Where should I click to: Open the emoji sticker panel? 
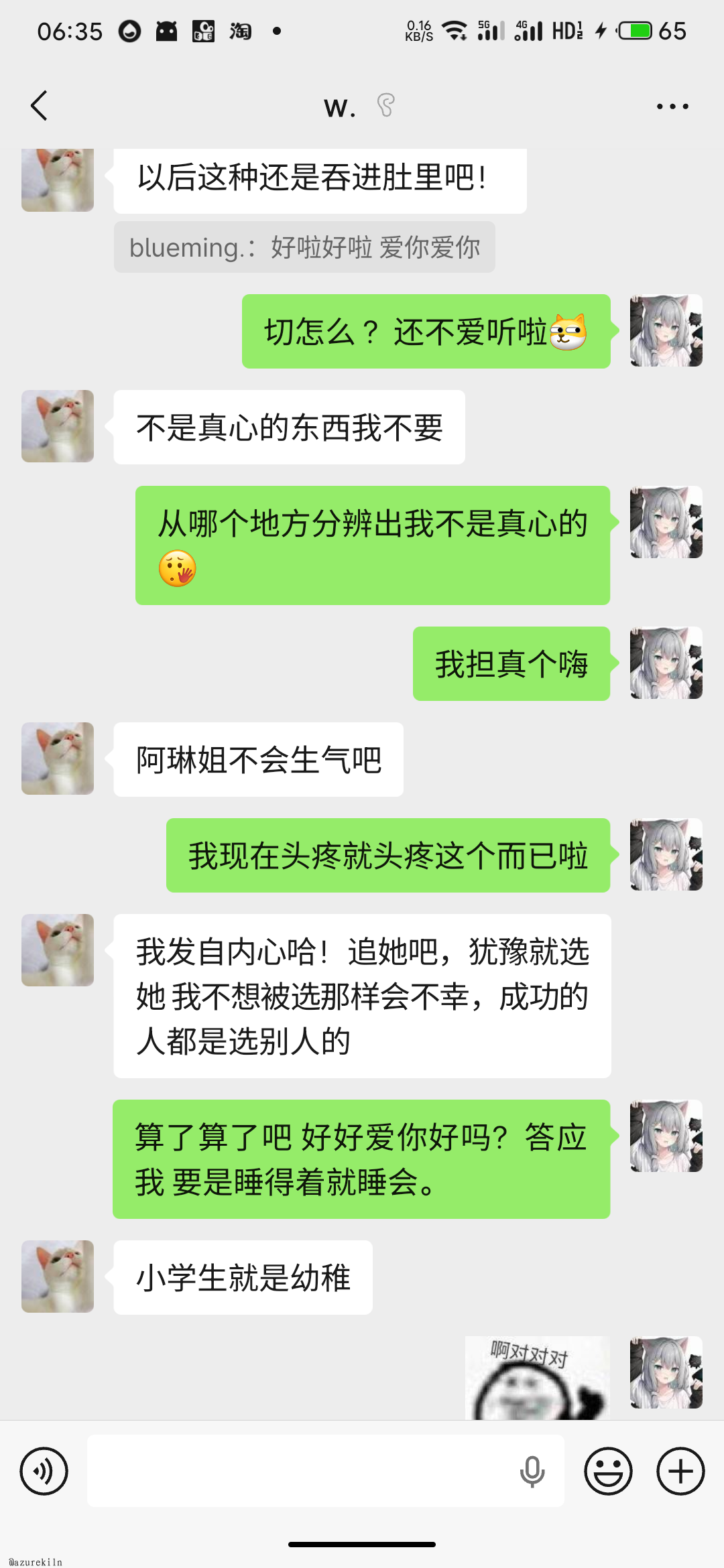(608, 1472)
